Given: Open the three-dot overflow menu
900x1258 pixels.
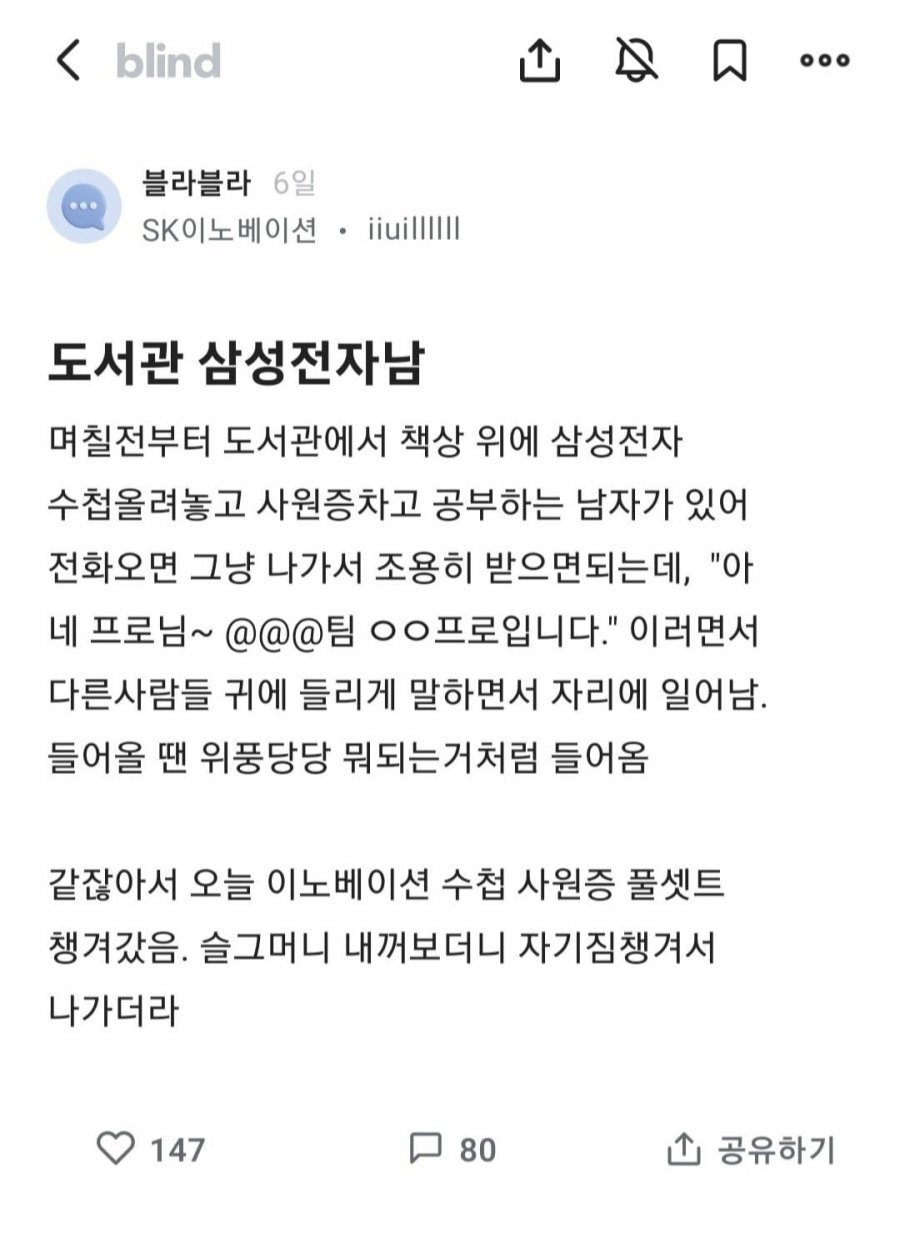Looking at the screenshot, I should tap(825, 62).
